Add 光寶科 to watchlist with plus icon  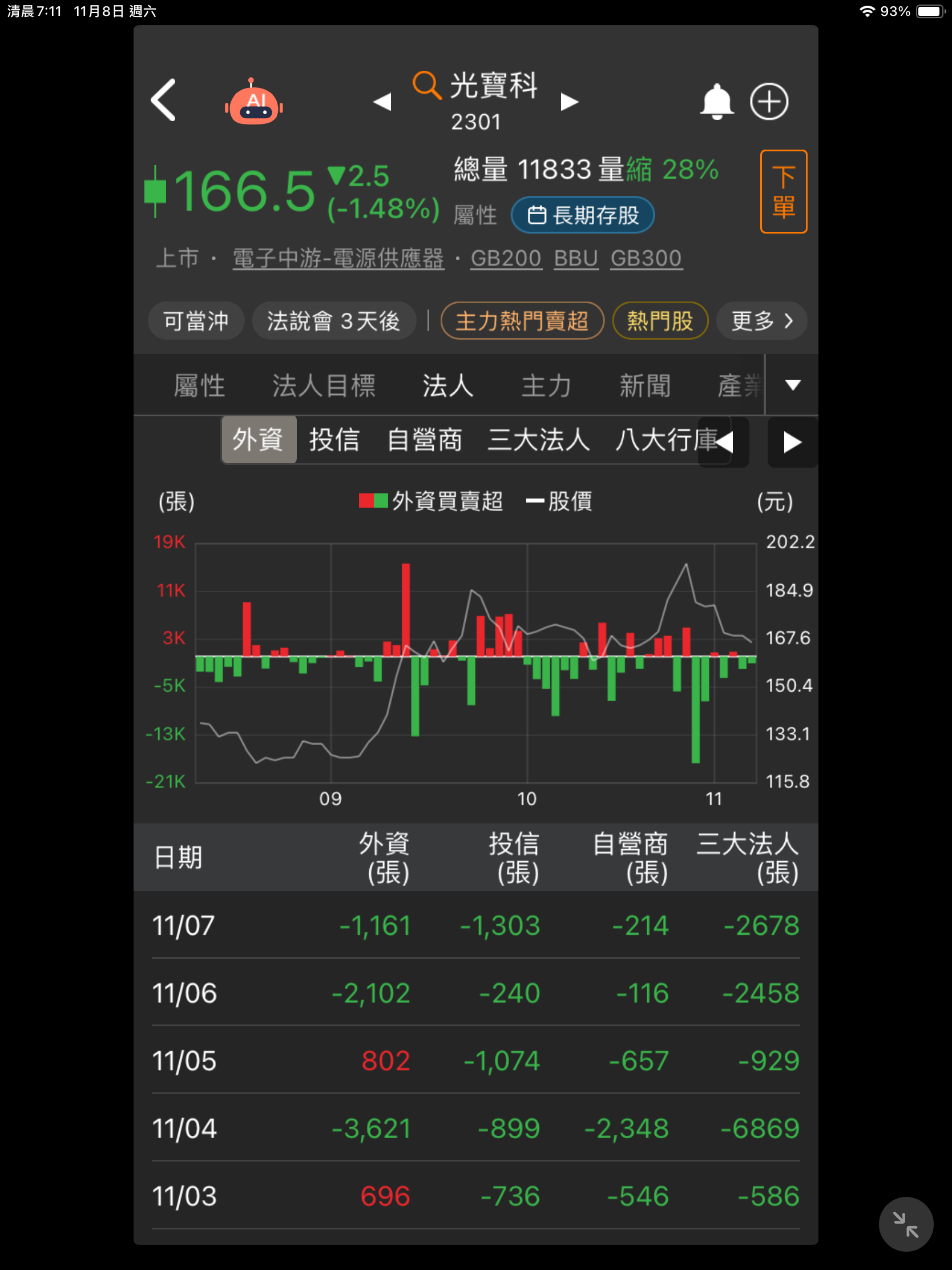point(769,102)
